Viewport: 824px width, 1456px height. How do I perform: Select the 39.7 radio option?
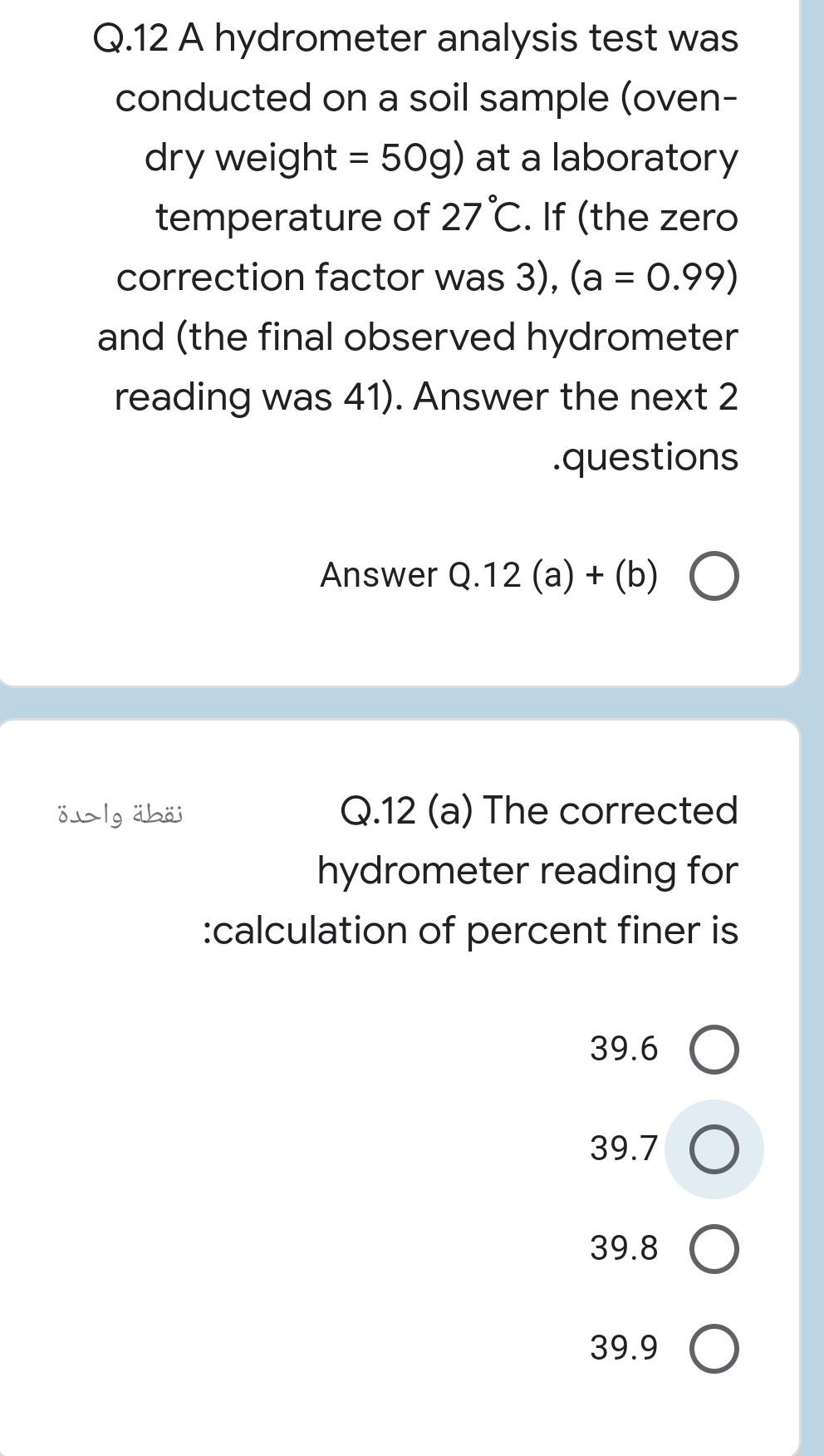714,1149
